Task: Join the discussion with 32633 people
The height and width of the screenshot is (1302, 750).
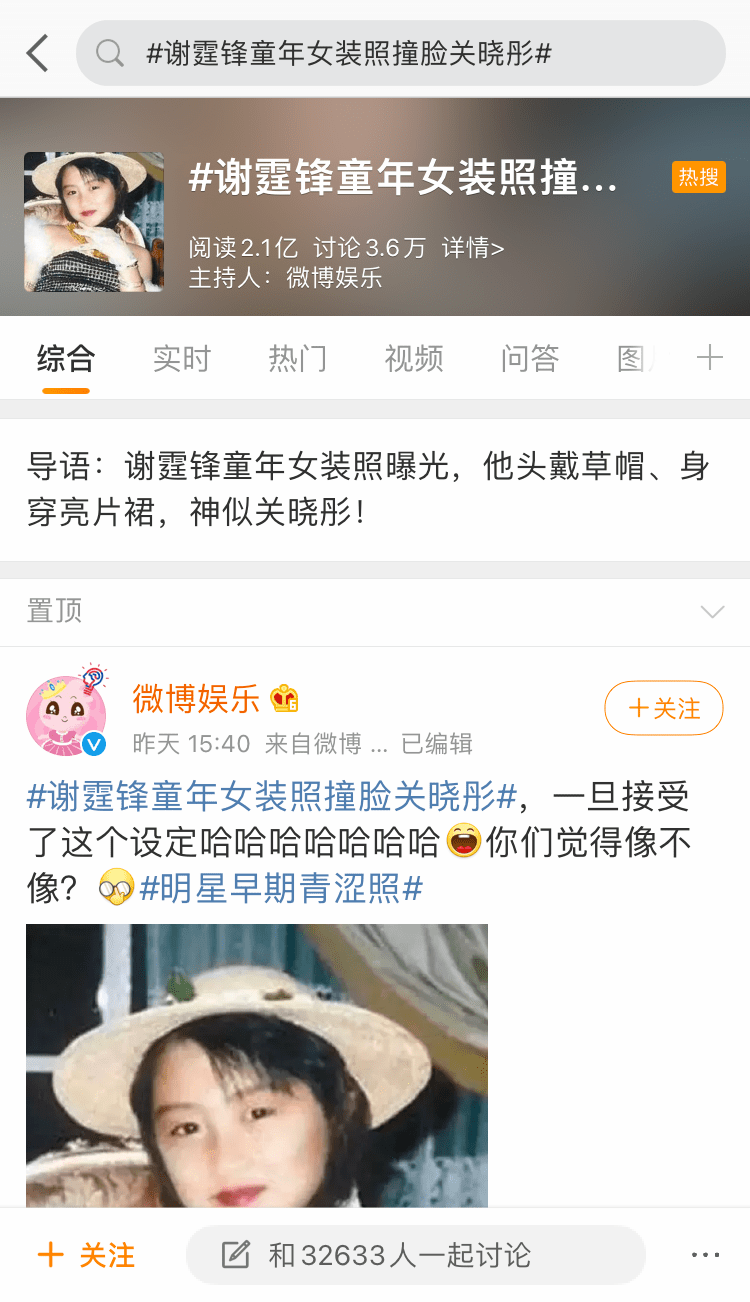Action: (415, 1255)
